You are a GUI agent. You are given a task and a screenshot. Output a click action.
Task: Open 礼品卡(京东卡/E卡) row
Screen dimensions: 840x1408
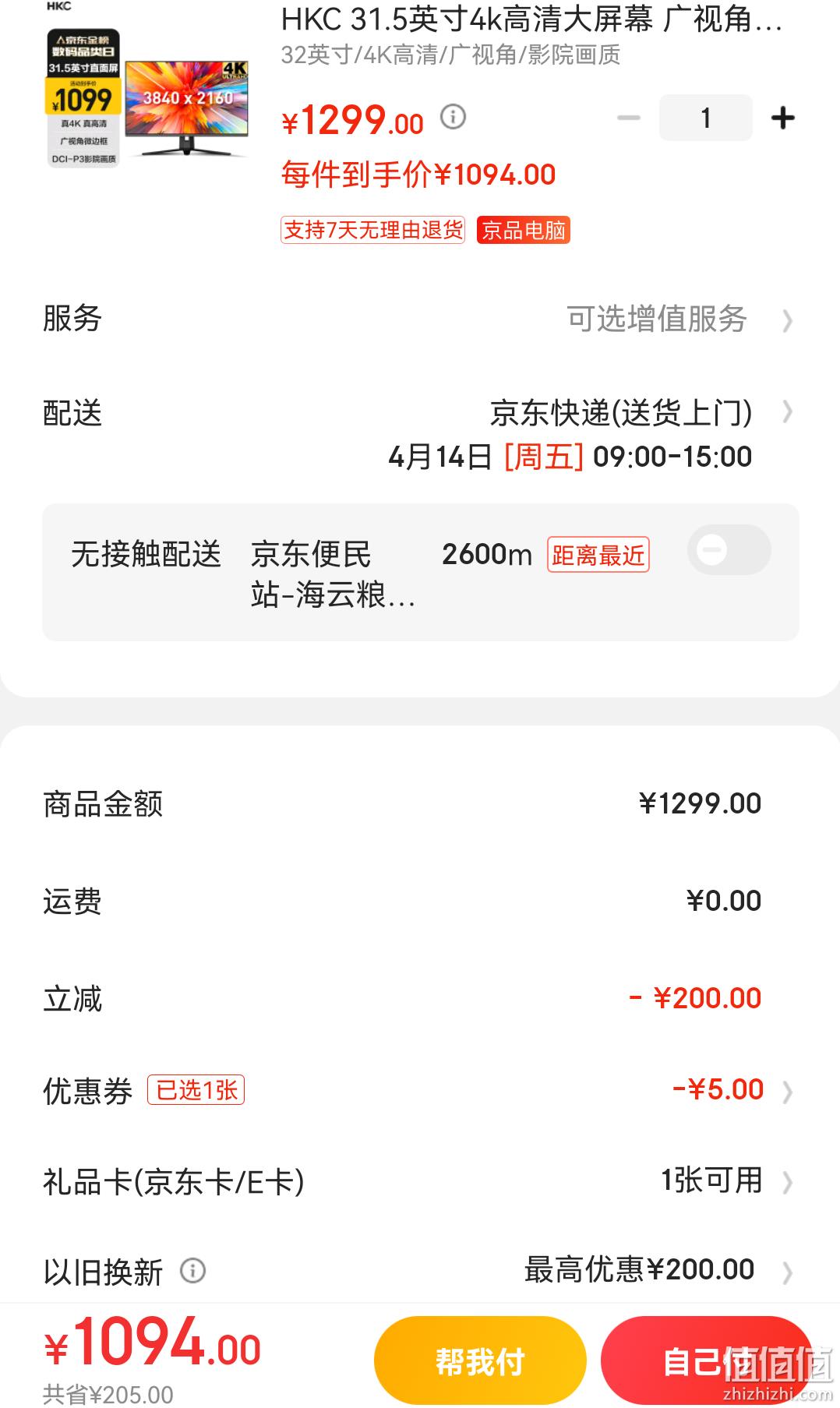(x=420, y=1181)
